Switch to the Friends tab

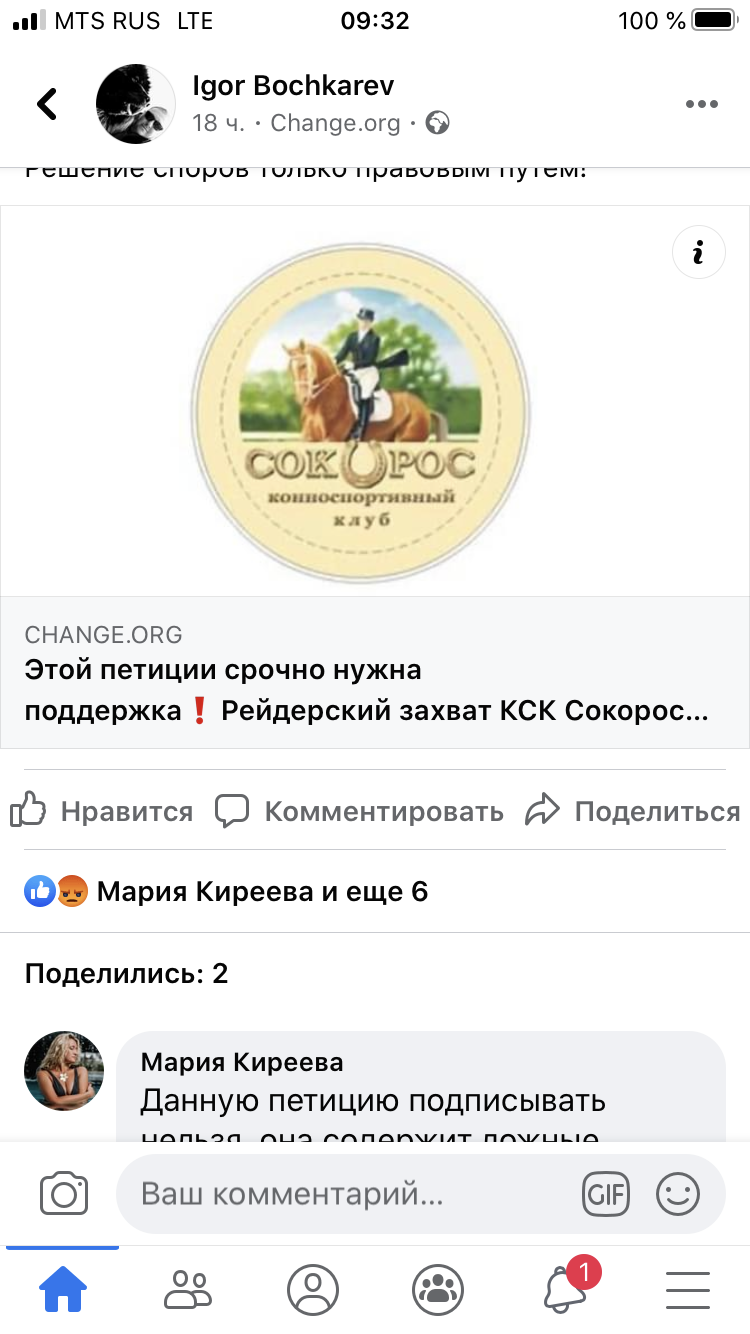click(188, 1290)
